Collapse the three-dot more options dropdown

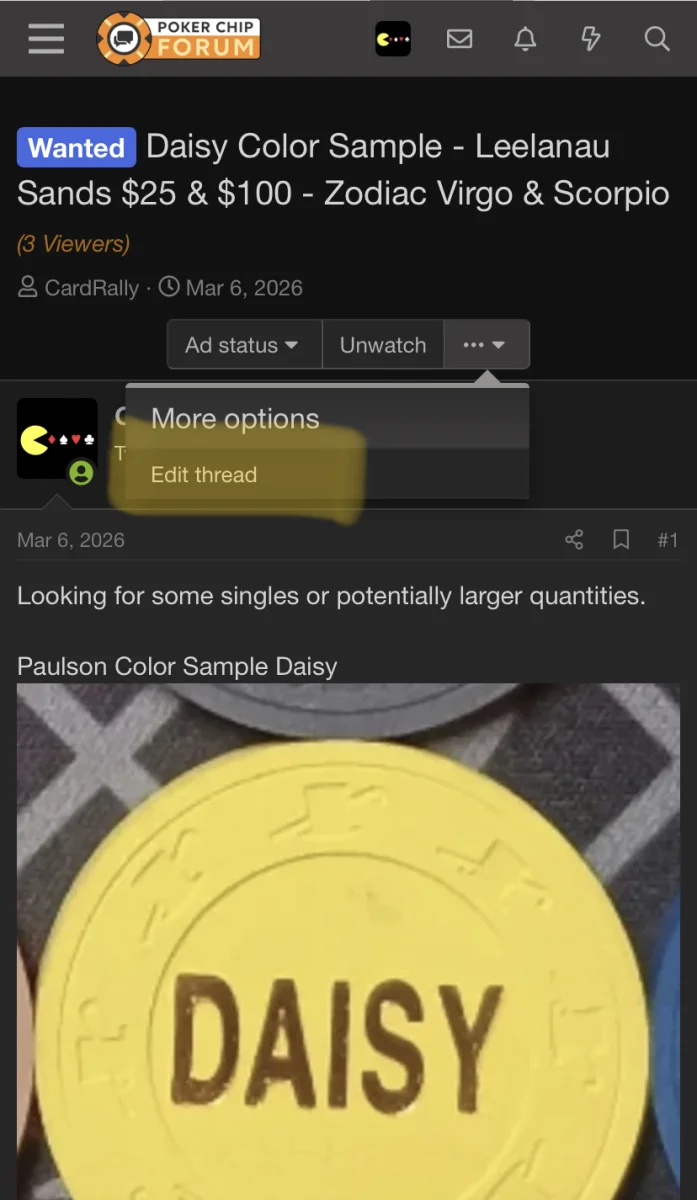point(486,345)
